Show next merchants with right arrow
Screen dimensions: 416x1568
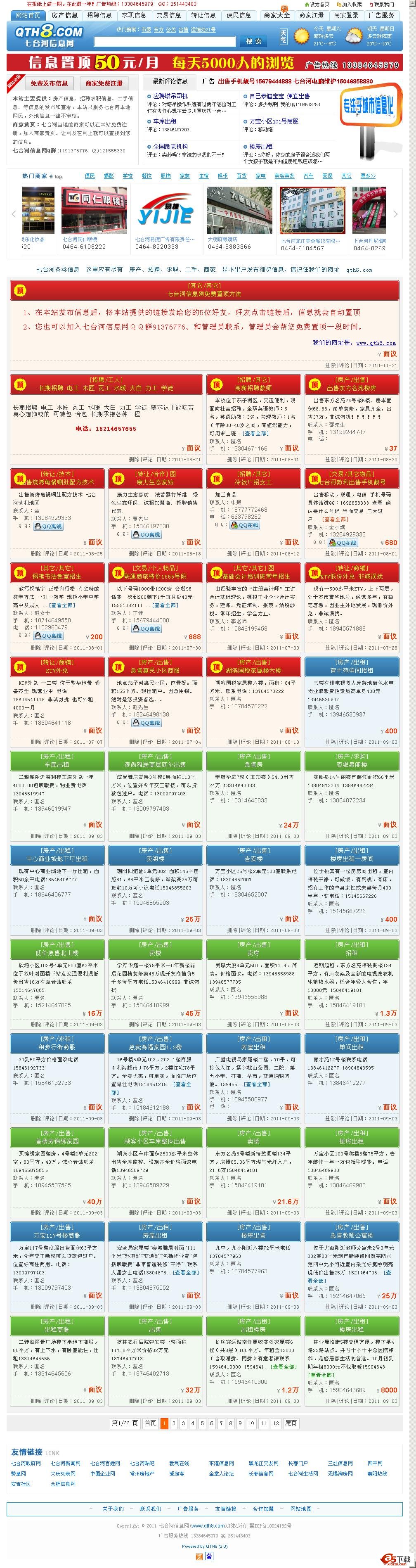[395, 213]
